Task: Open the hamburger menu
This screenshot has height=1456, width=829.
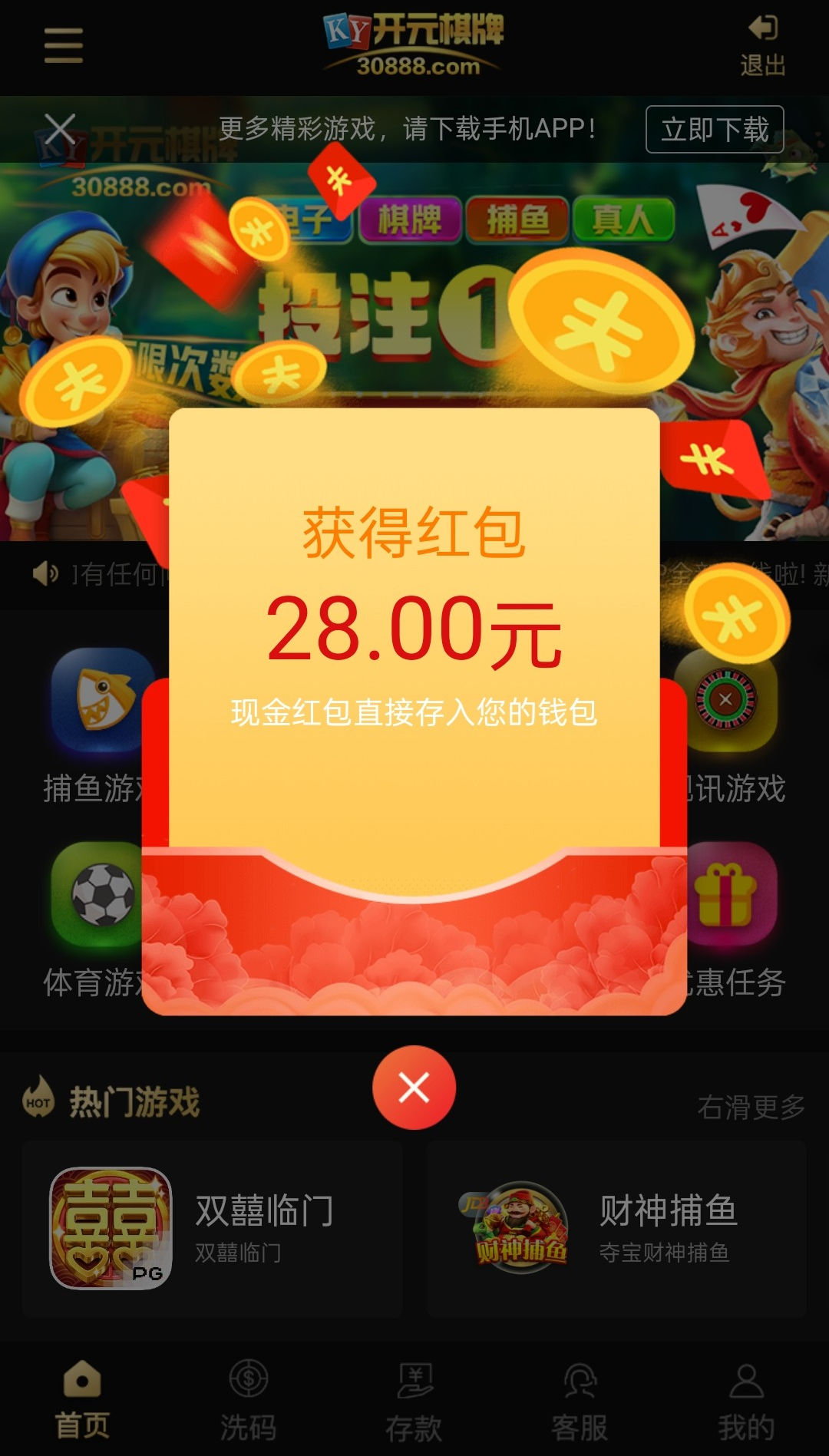Action: [x=63, y=45]
